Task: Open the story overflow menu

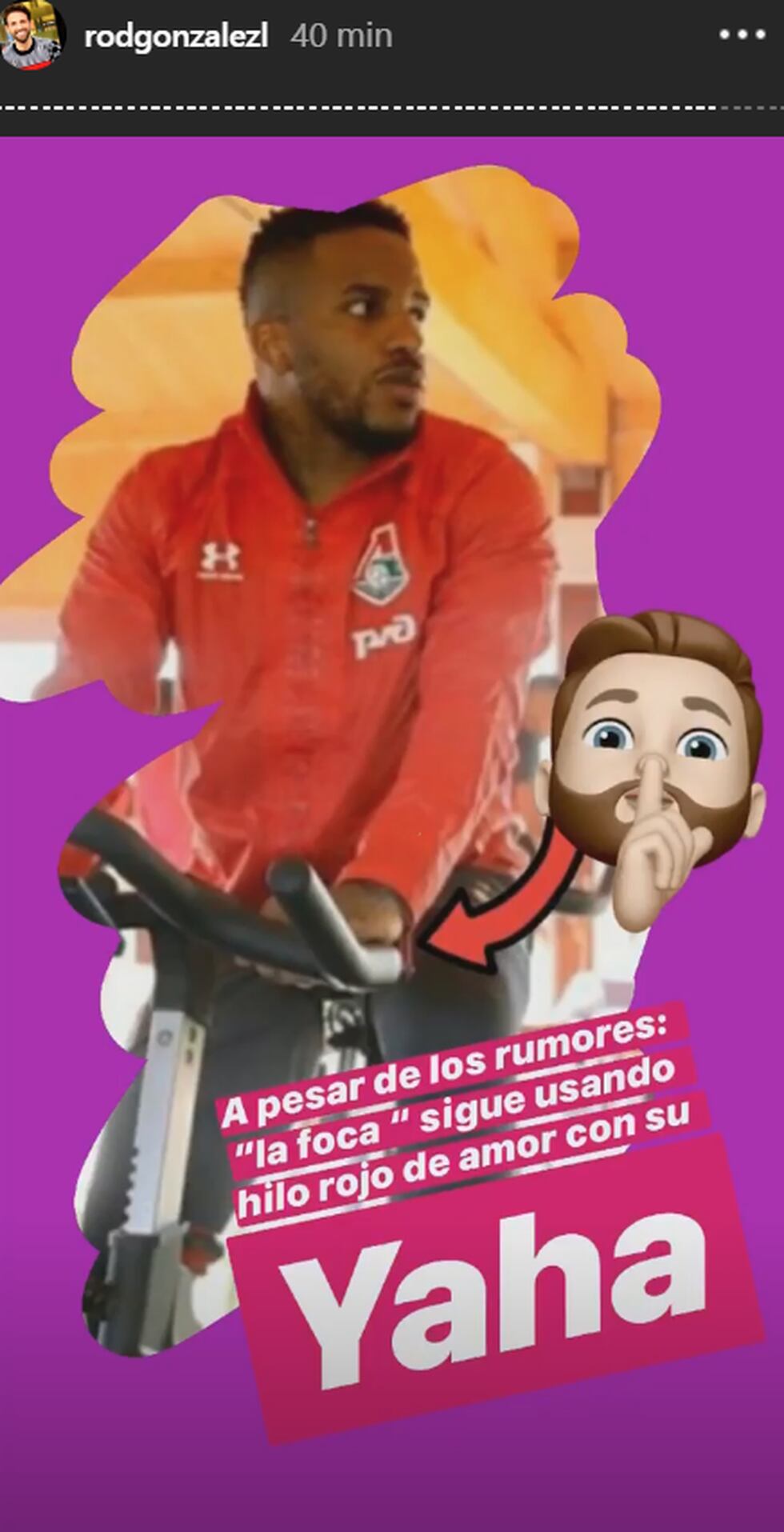Action: coord(742,36)
